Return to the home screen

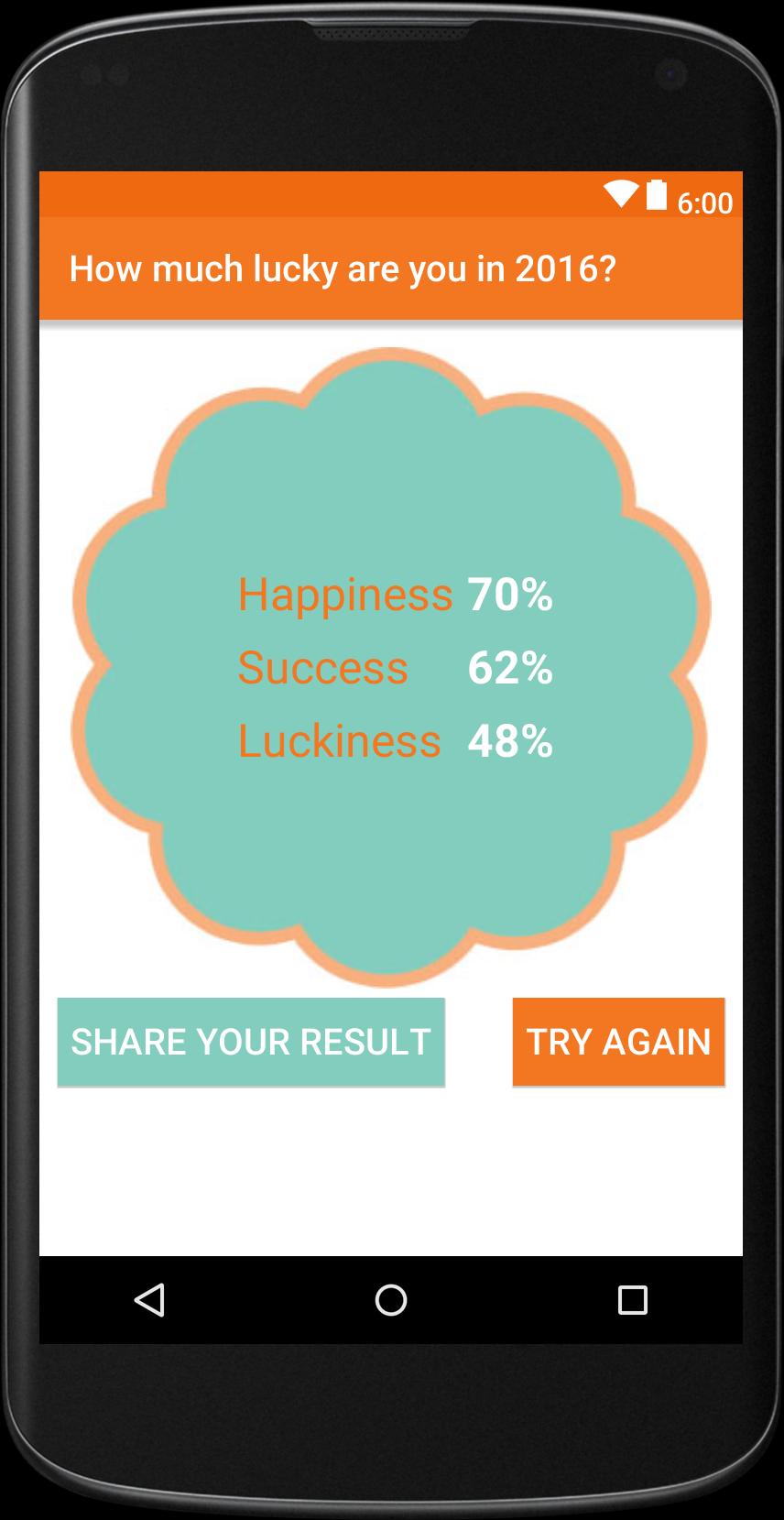[391, 1299]
